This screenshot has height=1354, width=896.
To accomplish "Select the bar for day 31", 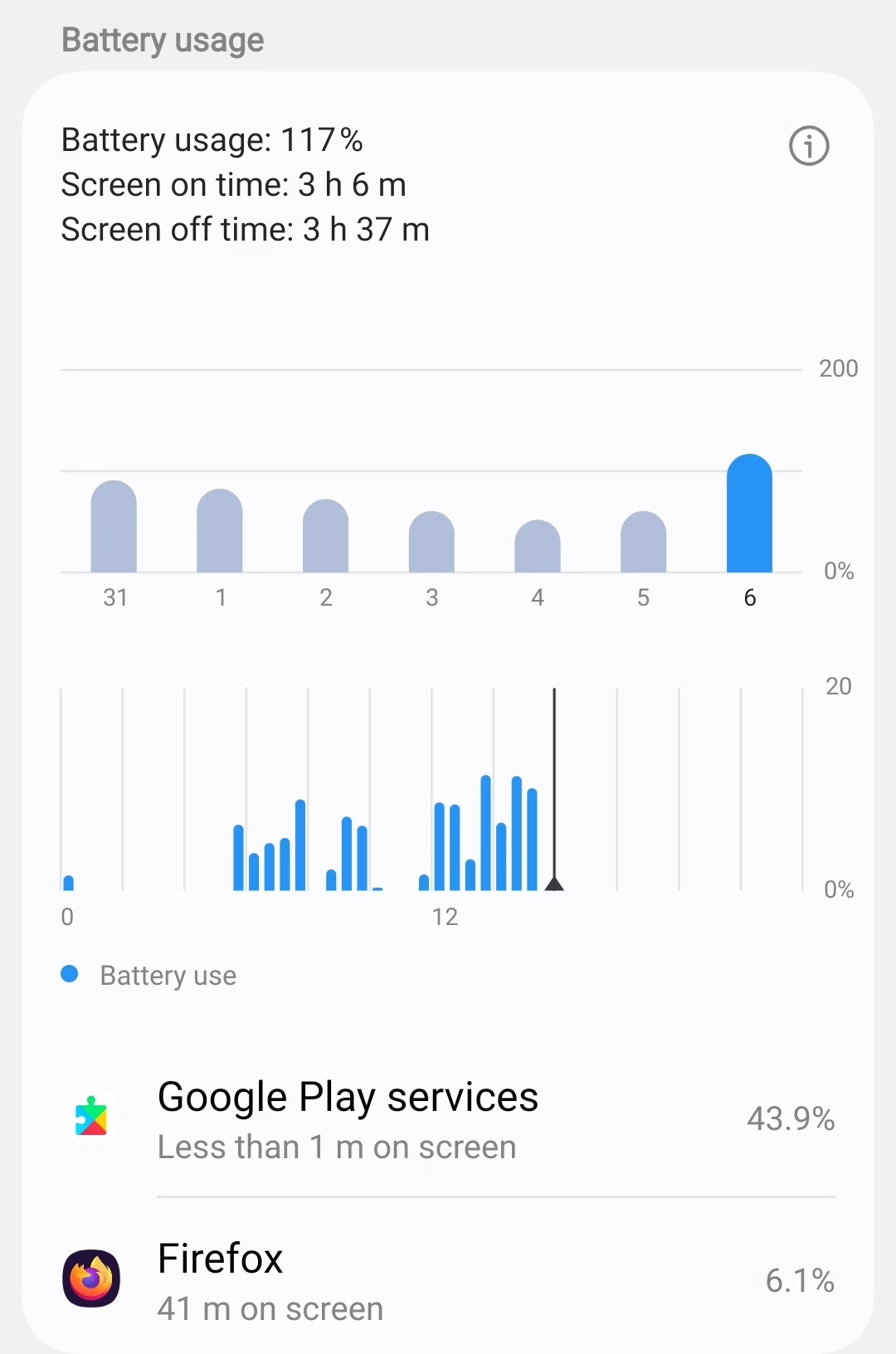I will point(114,528).
